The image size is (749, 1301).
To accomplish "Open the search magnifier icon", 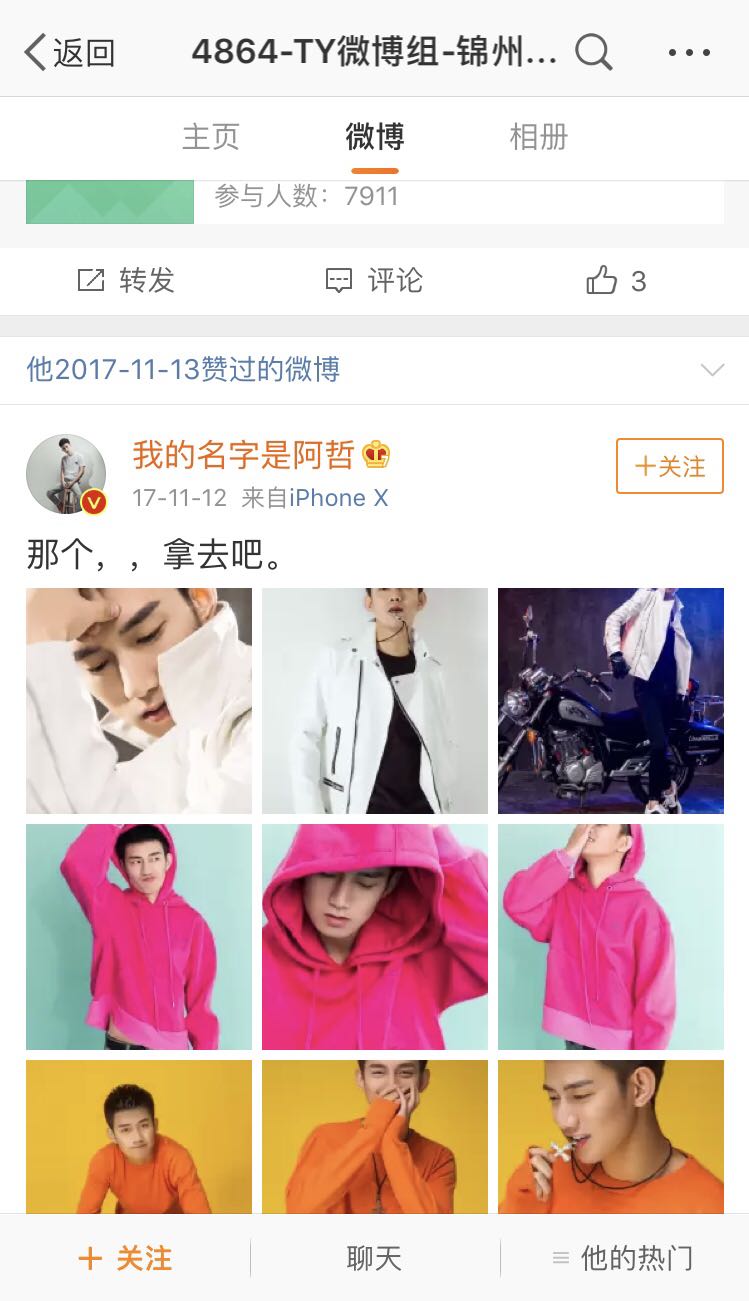I will (593, 51).
